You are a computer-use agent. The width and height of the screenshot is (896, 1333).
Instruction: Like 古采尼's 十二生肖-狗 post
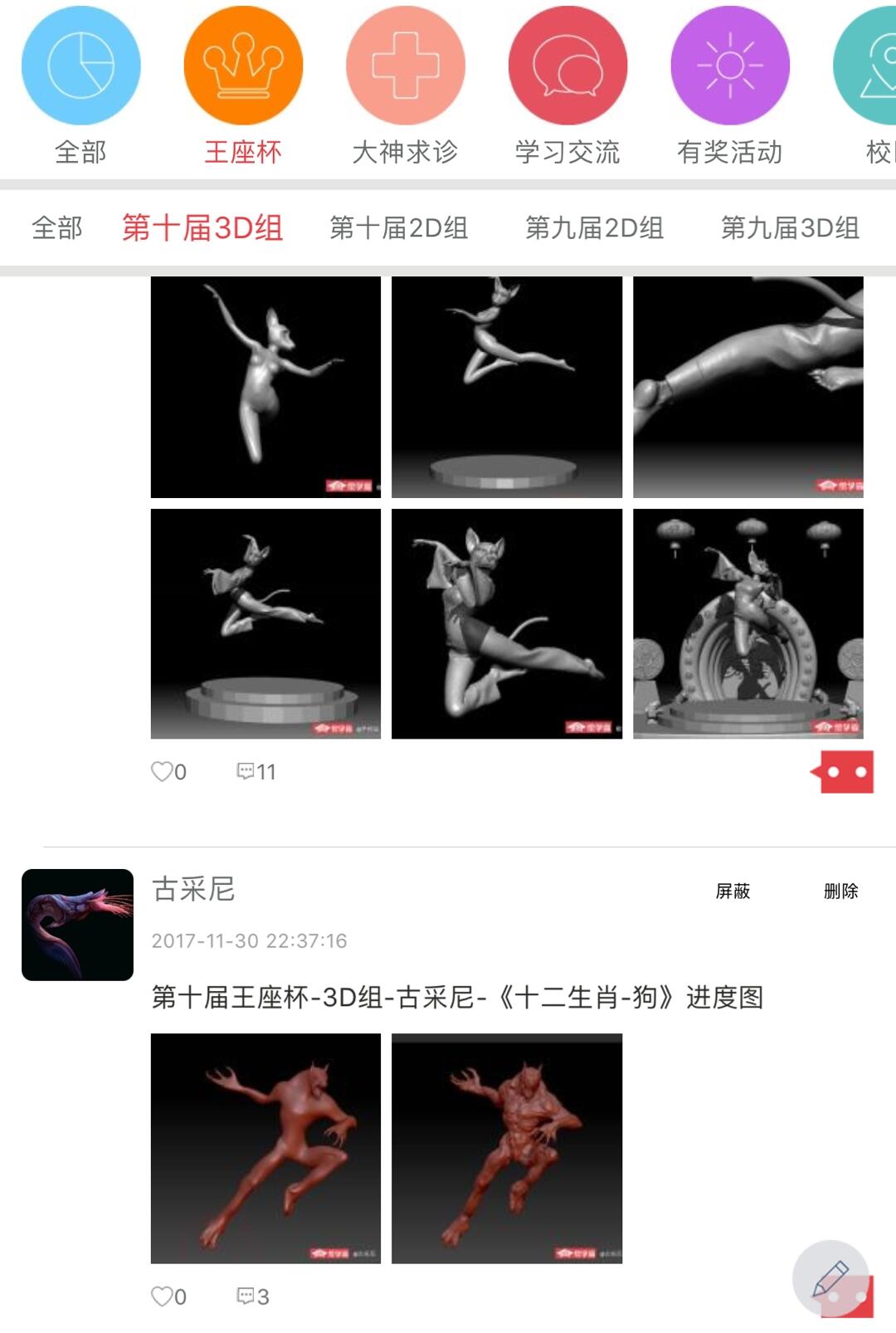(168, 1296)
